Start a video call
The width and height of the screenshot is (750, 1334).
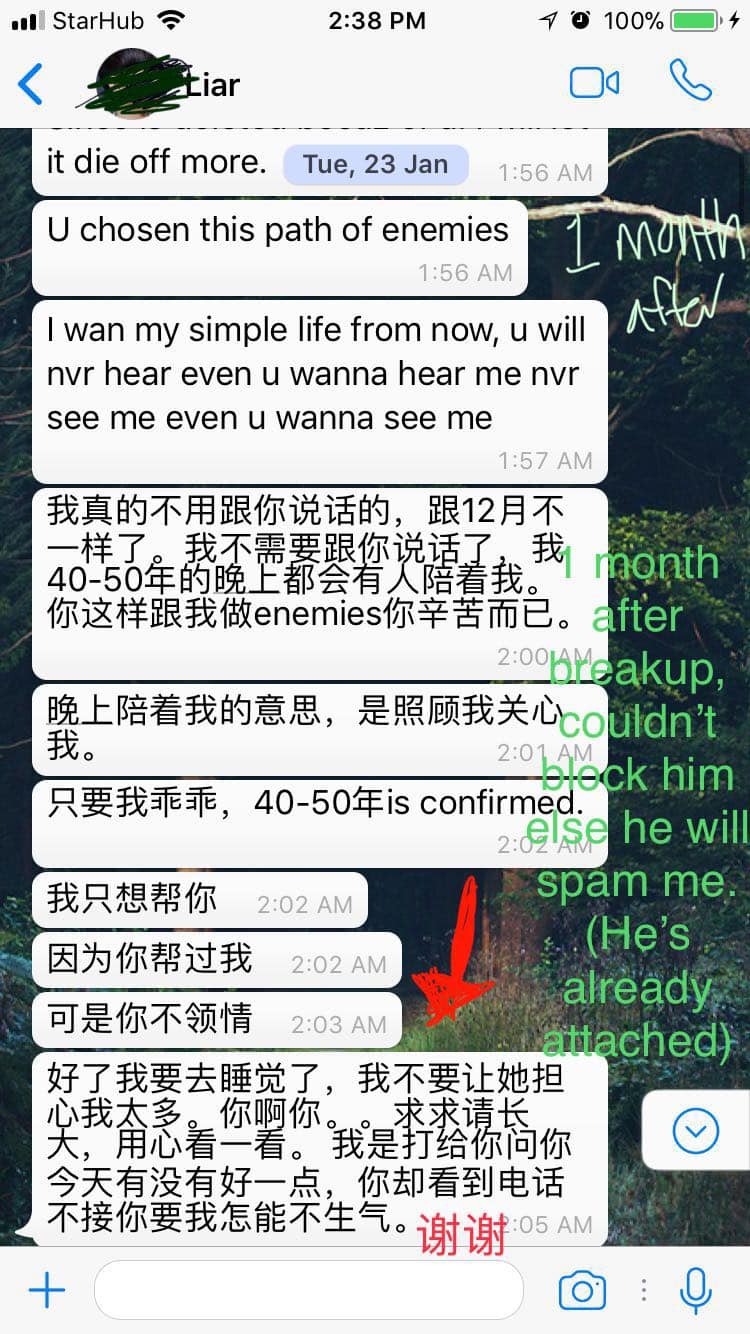click(x=594, y=83)
